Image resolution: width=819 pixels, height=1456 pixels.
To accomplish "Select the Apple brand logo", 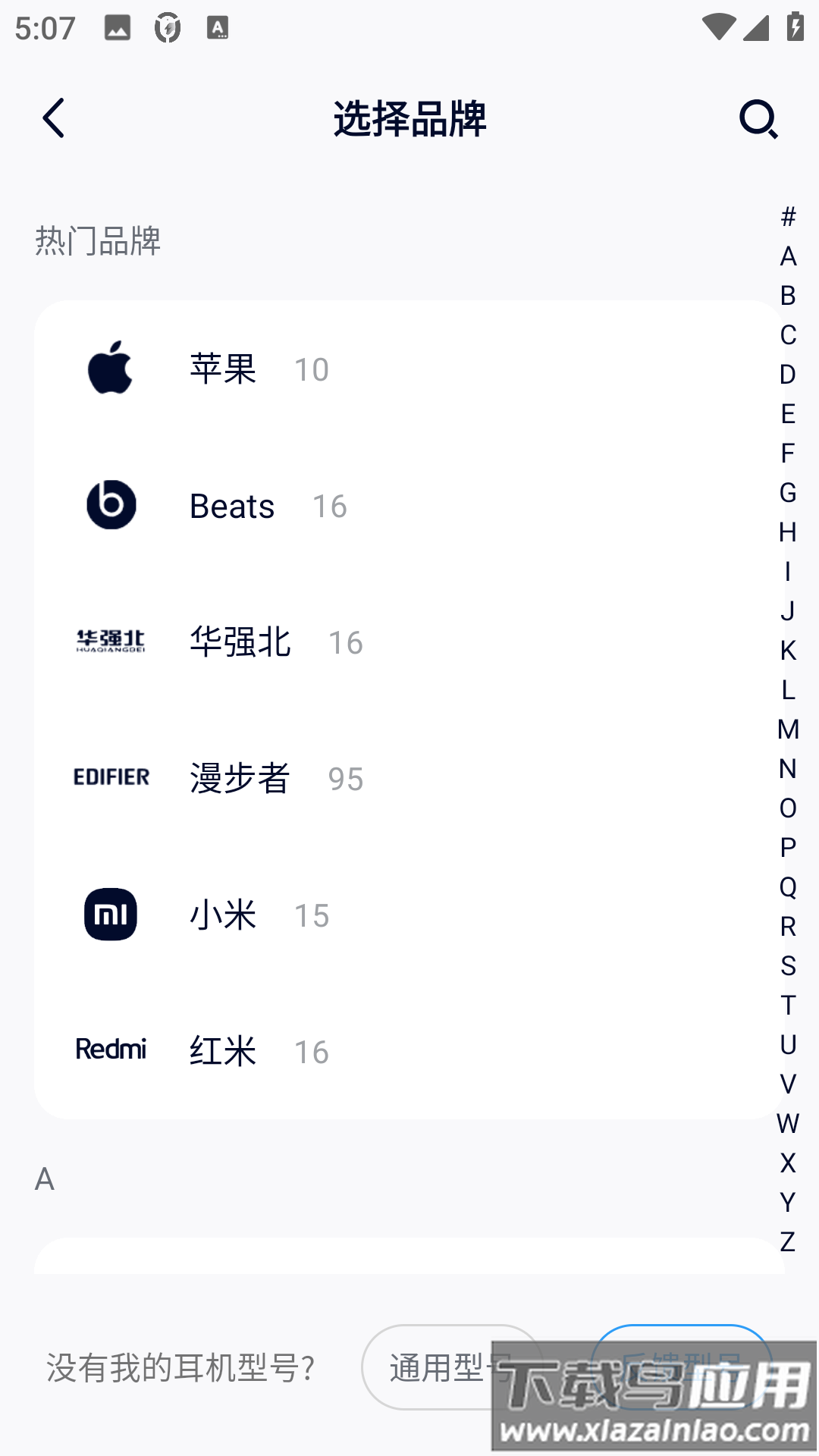I will coord(111,369).
